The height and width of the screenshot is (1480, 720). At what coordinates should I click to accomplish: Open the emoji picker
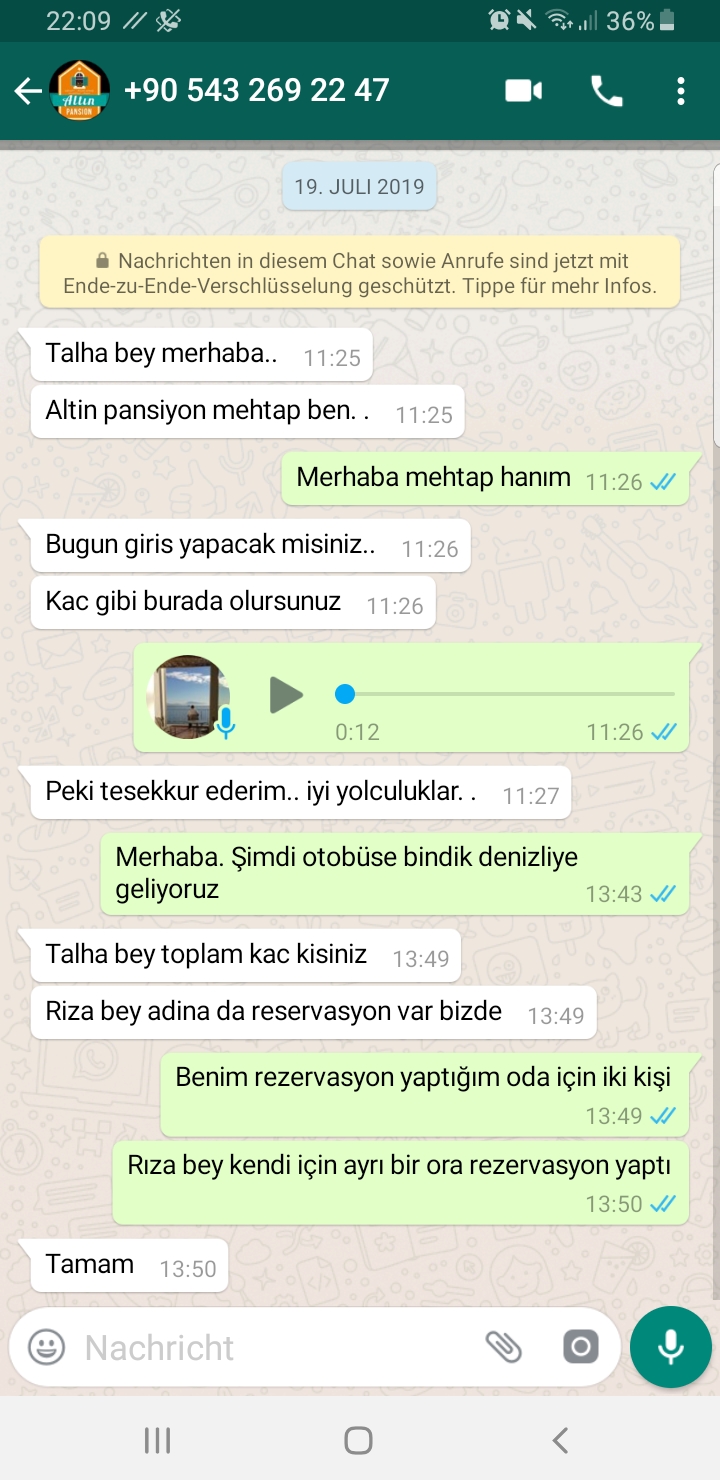[x=46, y=1347]
